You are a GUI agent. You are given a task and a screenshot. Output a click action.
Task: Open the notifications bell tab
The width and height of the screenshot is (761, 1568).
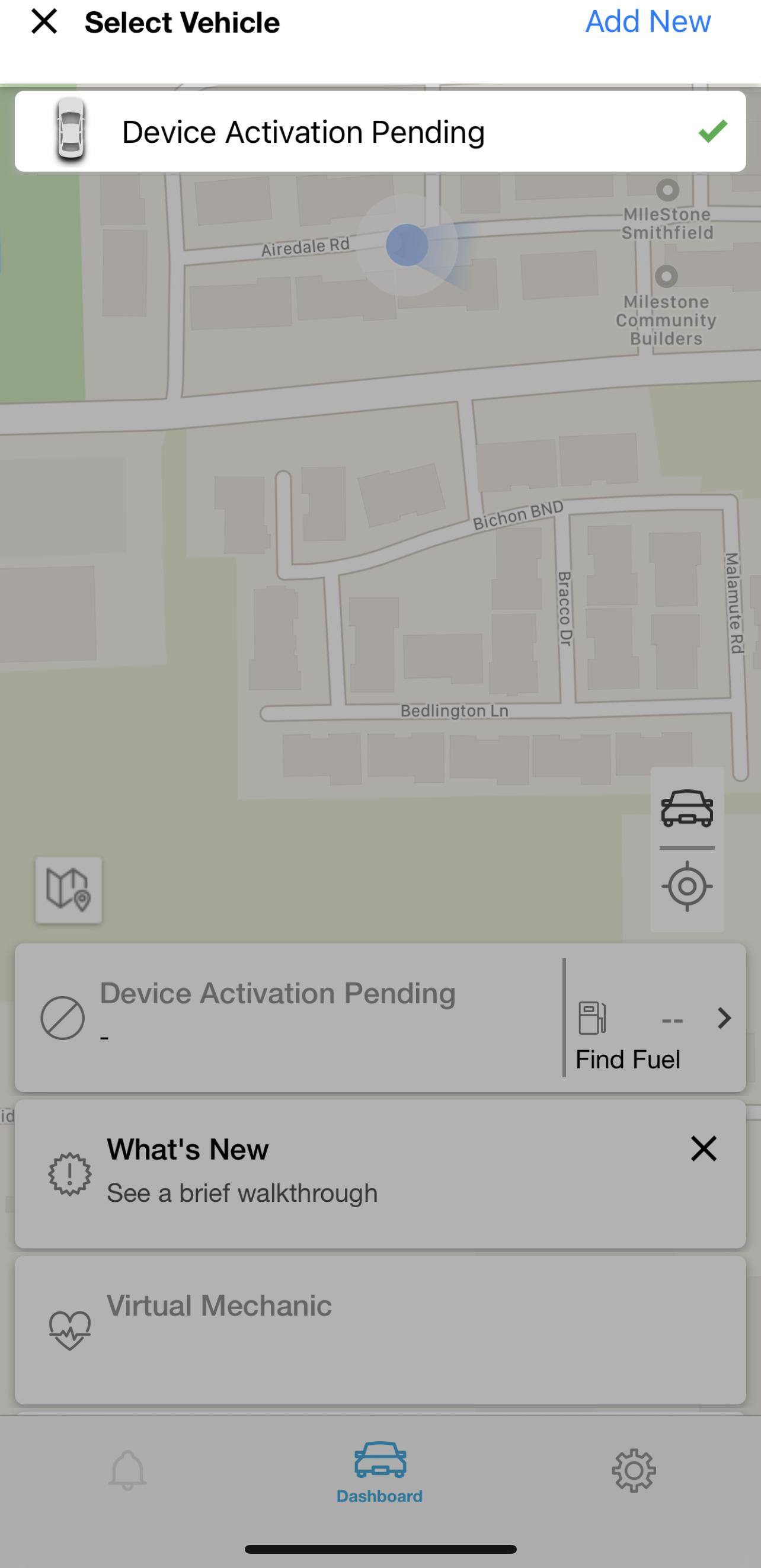click(x=127, y=1470)
